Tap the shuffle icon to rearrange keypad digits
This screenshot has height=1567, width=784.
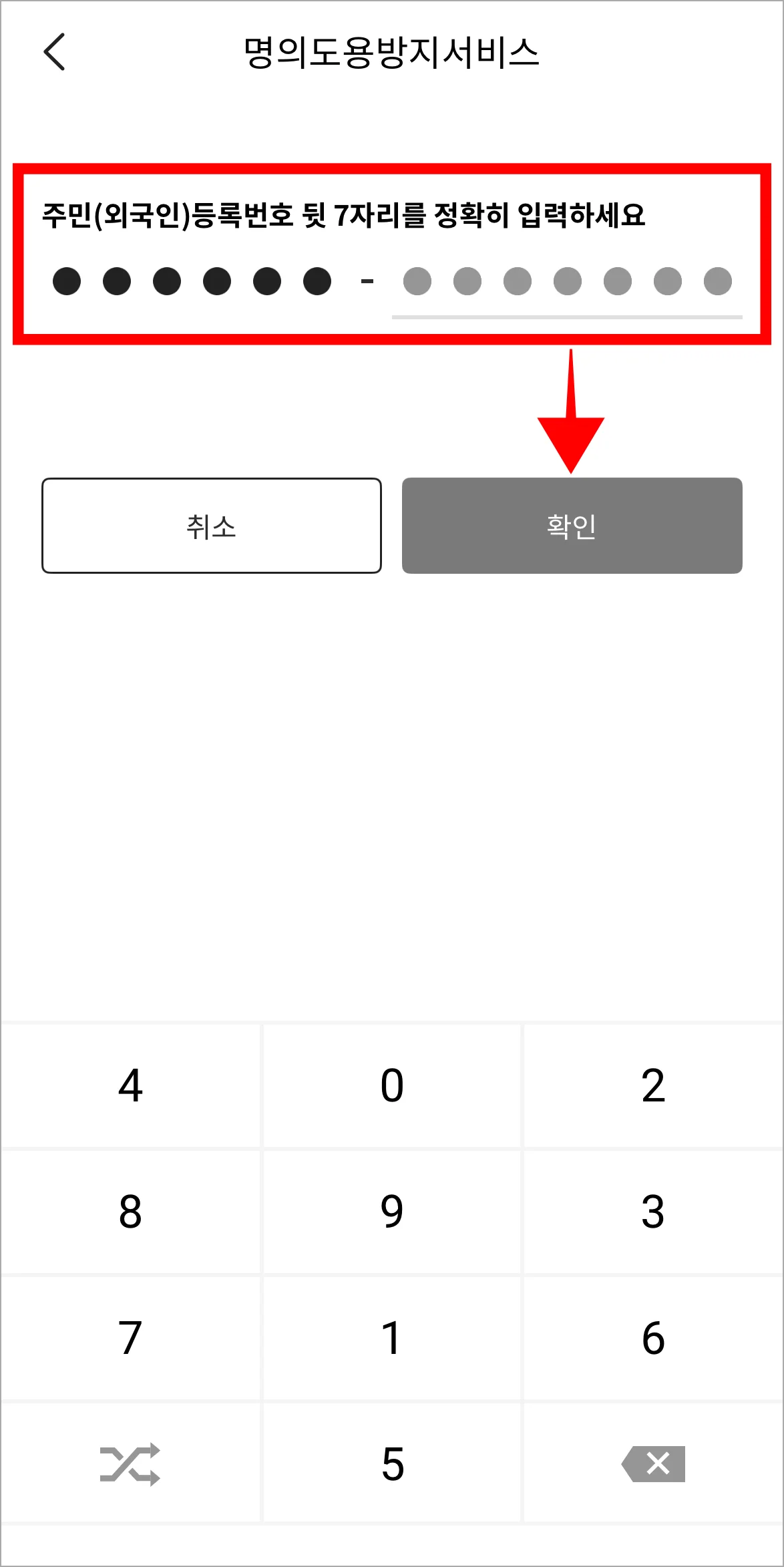point(130,1463)
